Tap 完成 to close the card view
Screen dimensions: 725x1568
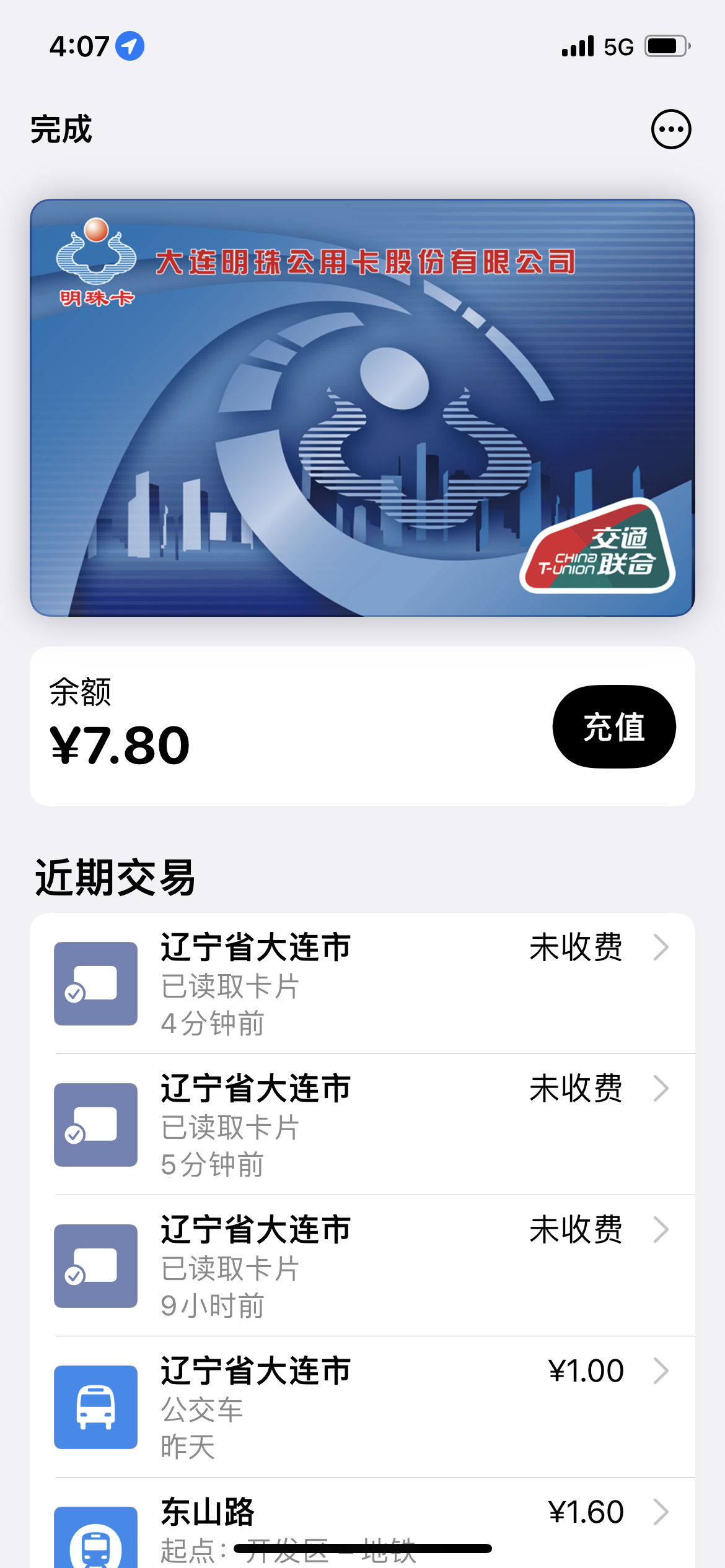pos(61,129)
